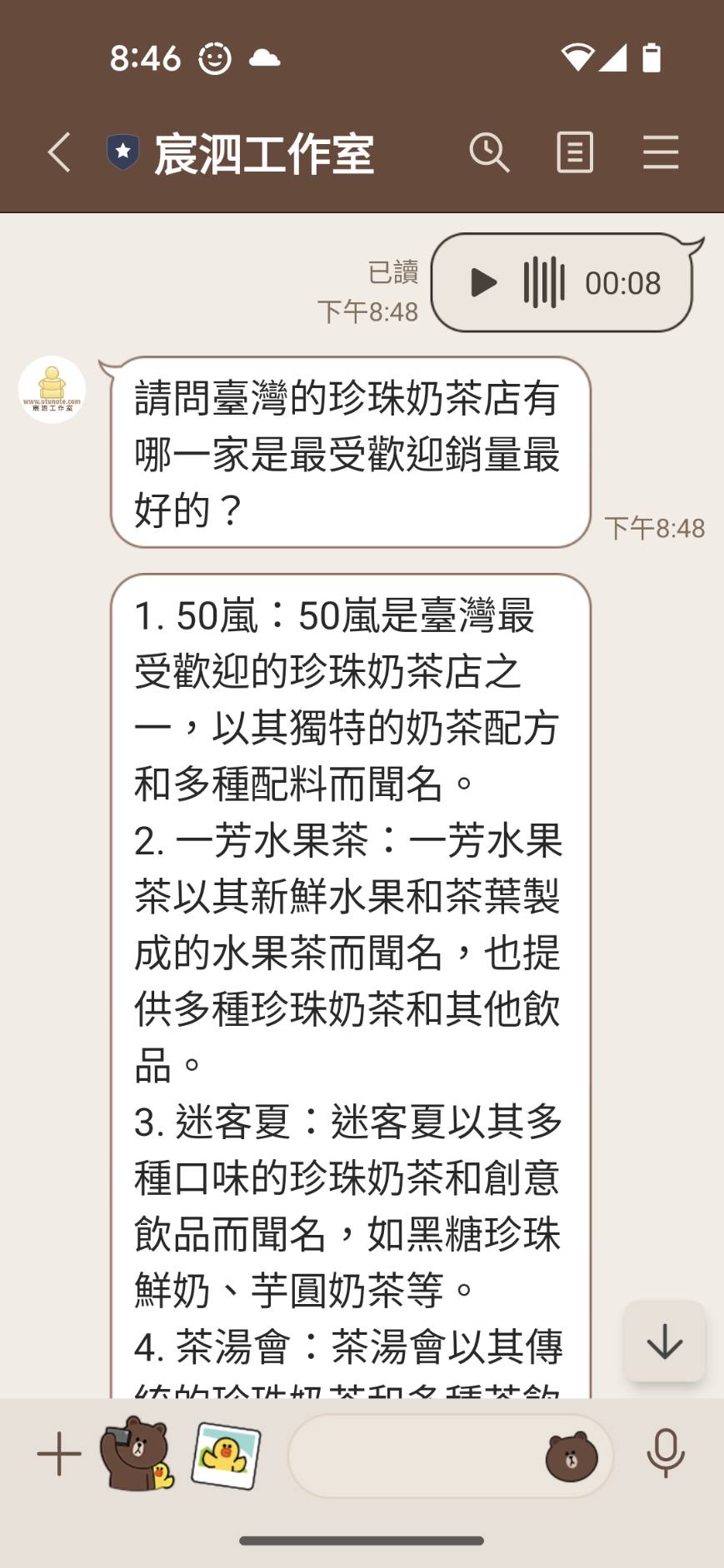Open 宸泗工作室 profile avatar
Viewport: 724px width, 1568px height.
52,390
